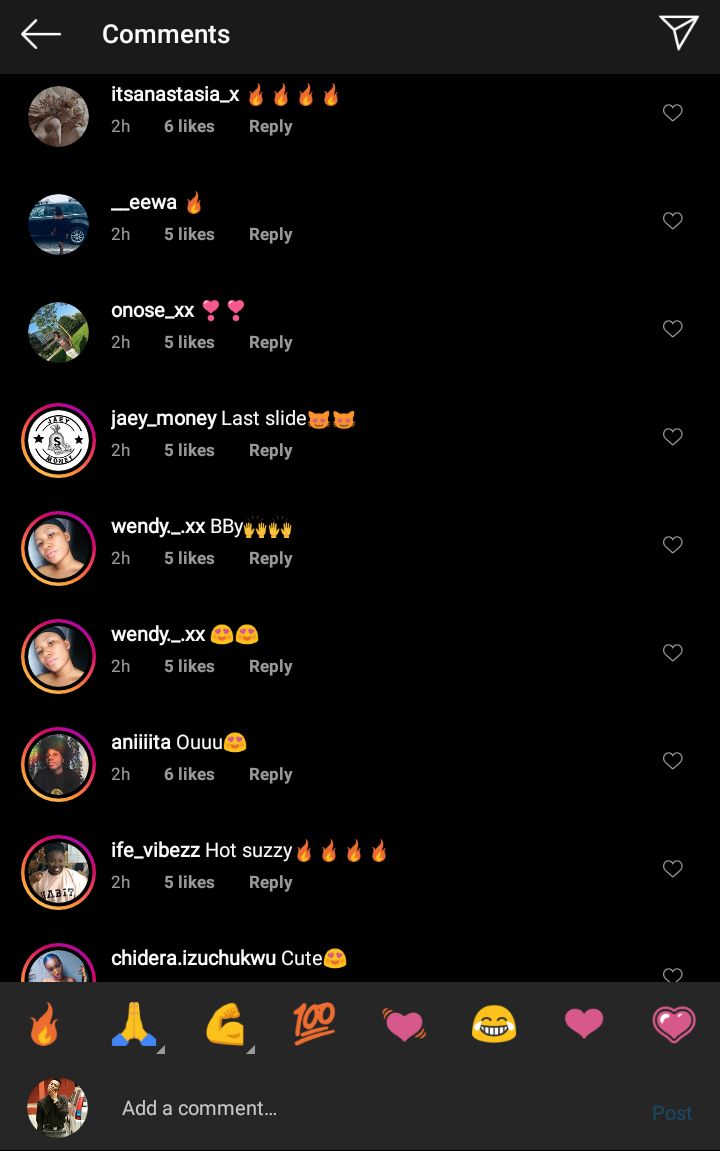This screenshot has width=720, height=1151.
Task: Reply to __eewa's comment
Action: [270, 234]
